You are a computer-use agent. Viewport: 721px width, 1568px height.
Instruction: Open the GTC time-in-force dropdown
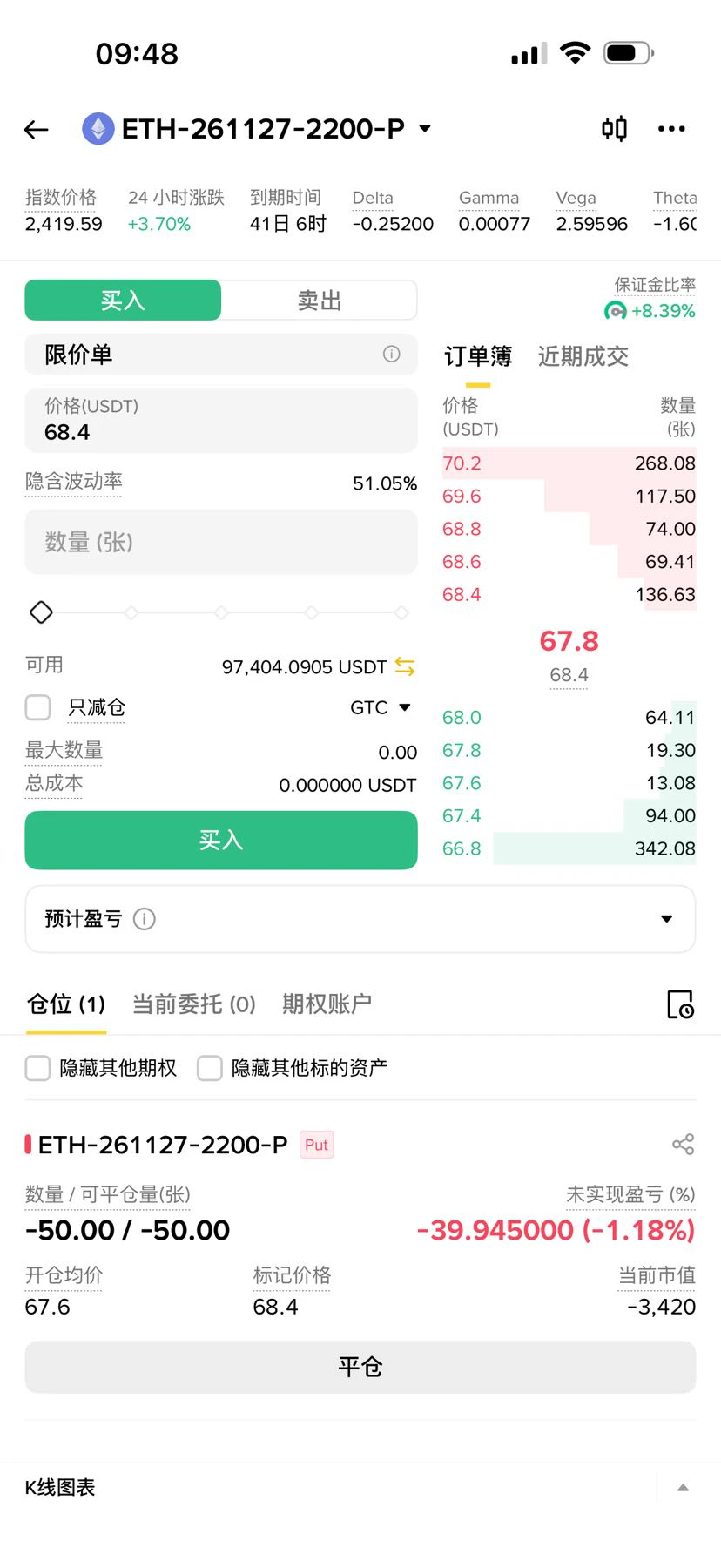pyautogui.click(x=381, y=707)
